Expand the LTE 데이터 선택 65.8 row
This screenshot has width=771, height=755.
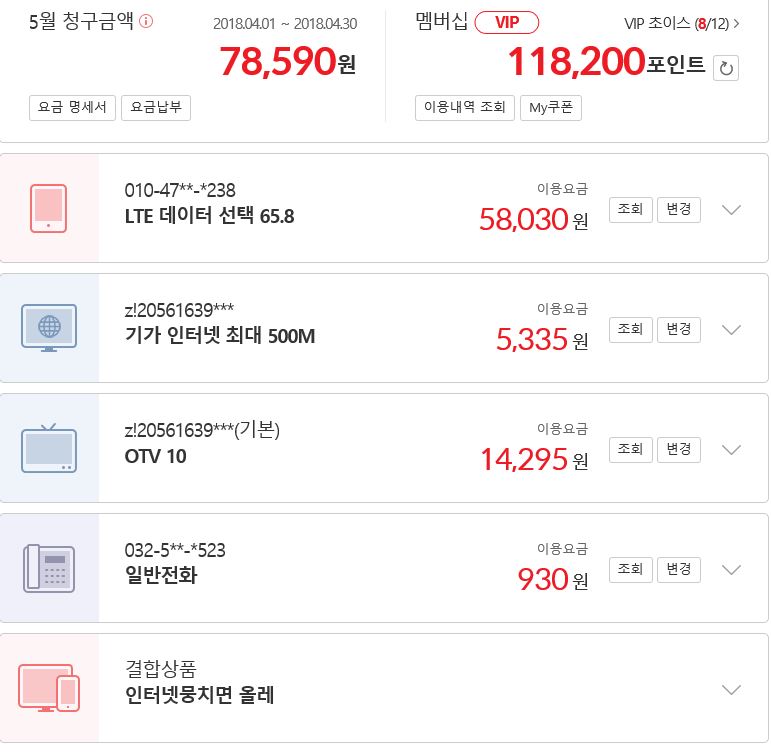732,210
